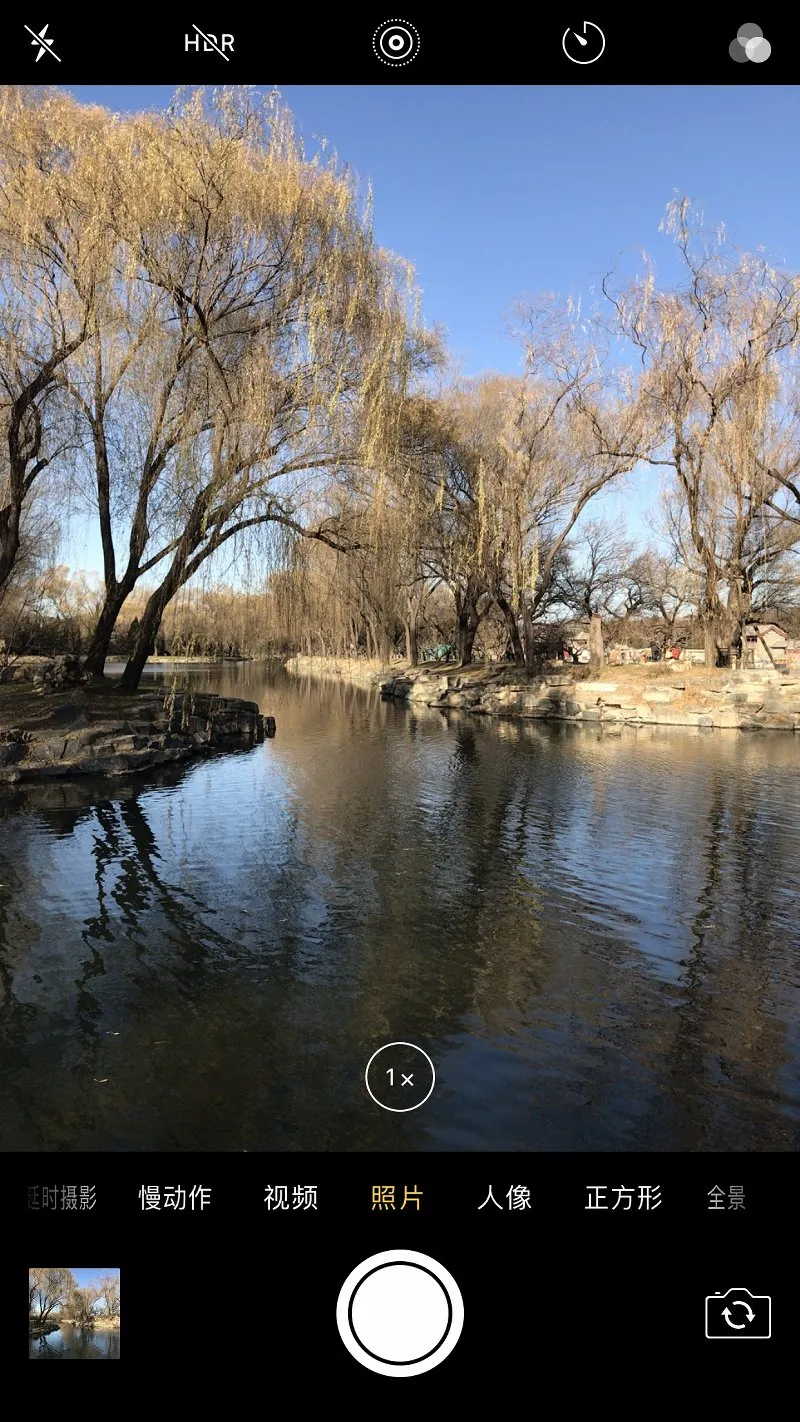Switch to 人像 mode

[x=505, y=1197]
